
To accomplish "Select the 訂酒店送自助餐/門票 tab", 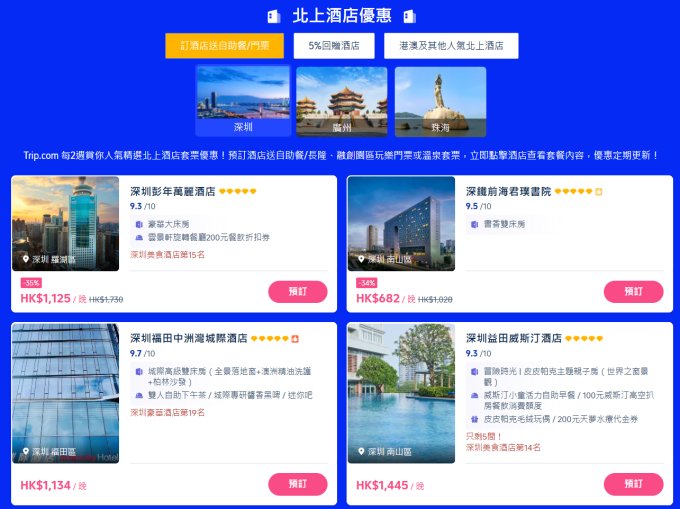I will click(x=225, y=46).
